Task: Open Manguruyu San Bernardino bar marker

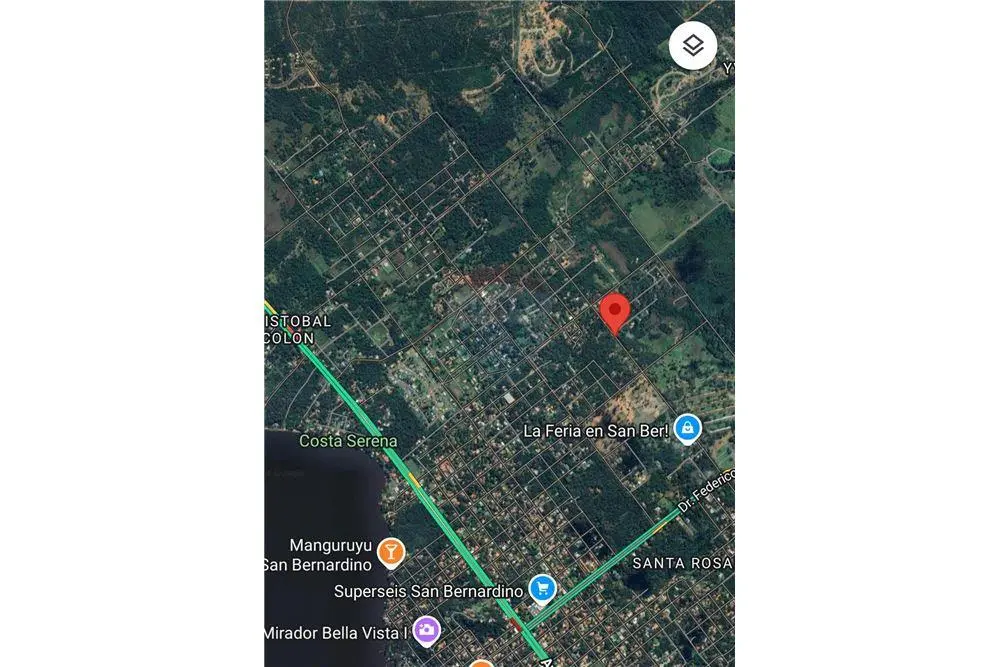Action: [x=390, y=551]
